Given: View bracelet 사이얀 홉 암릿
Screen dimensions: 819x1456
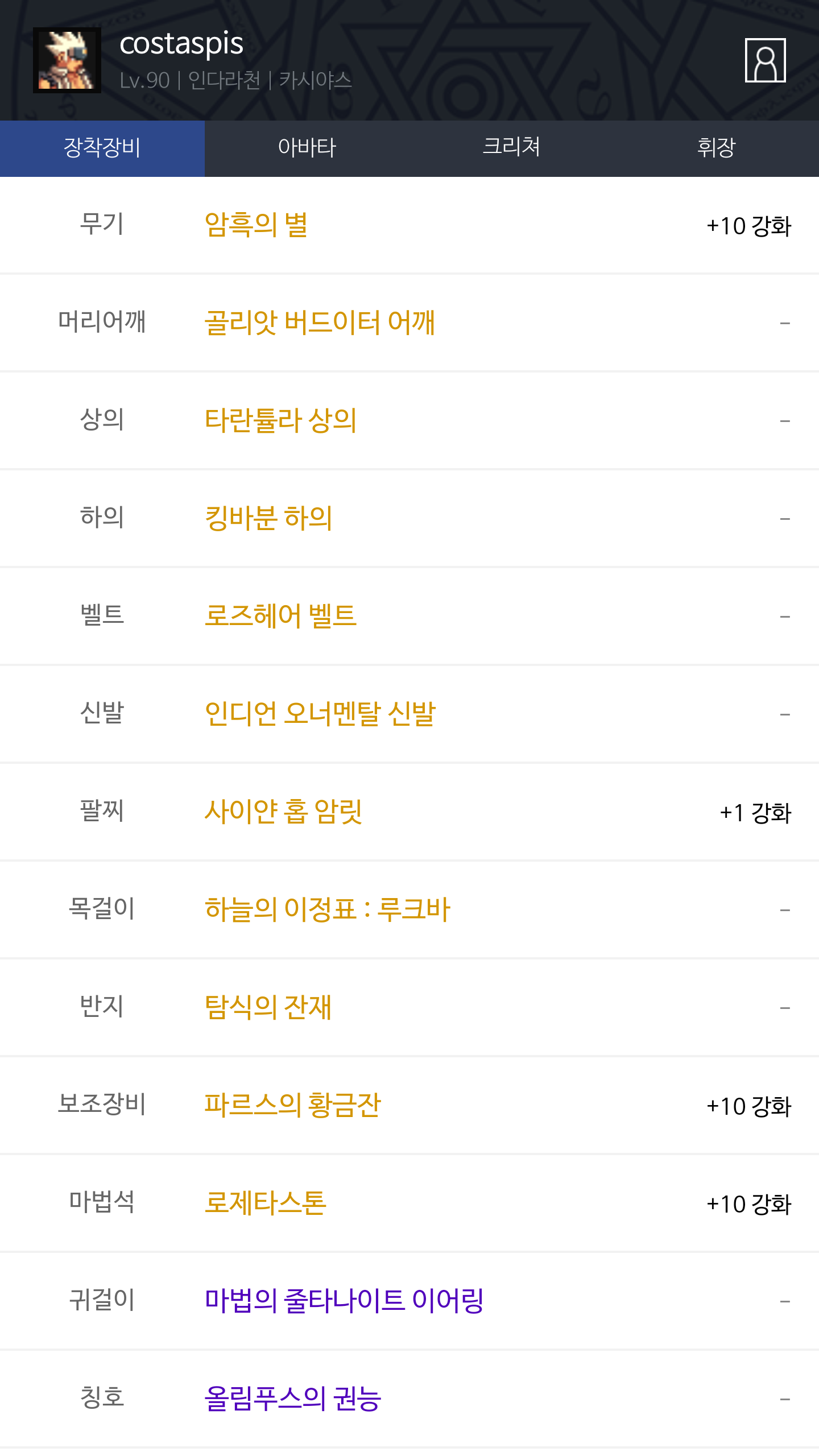Looking at the screenshot, I should [x=283, y=812].
